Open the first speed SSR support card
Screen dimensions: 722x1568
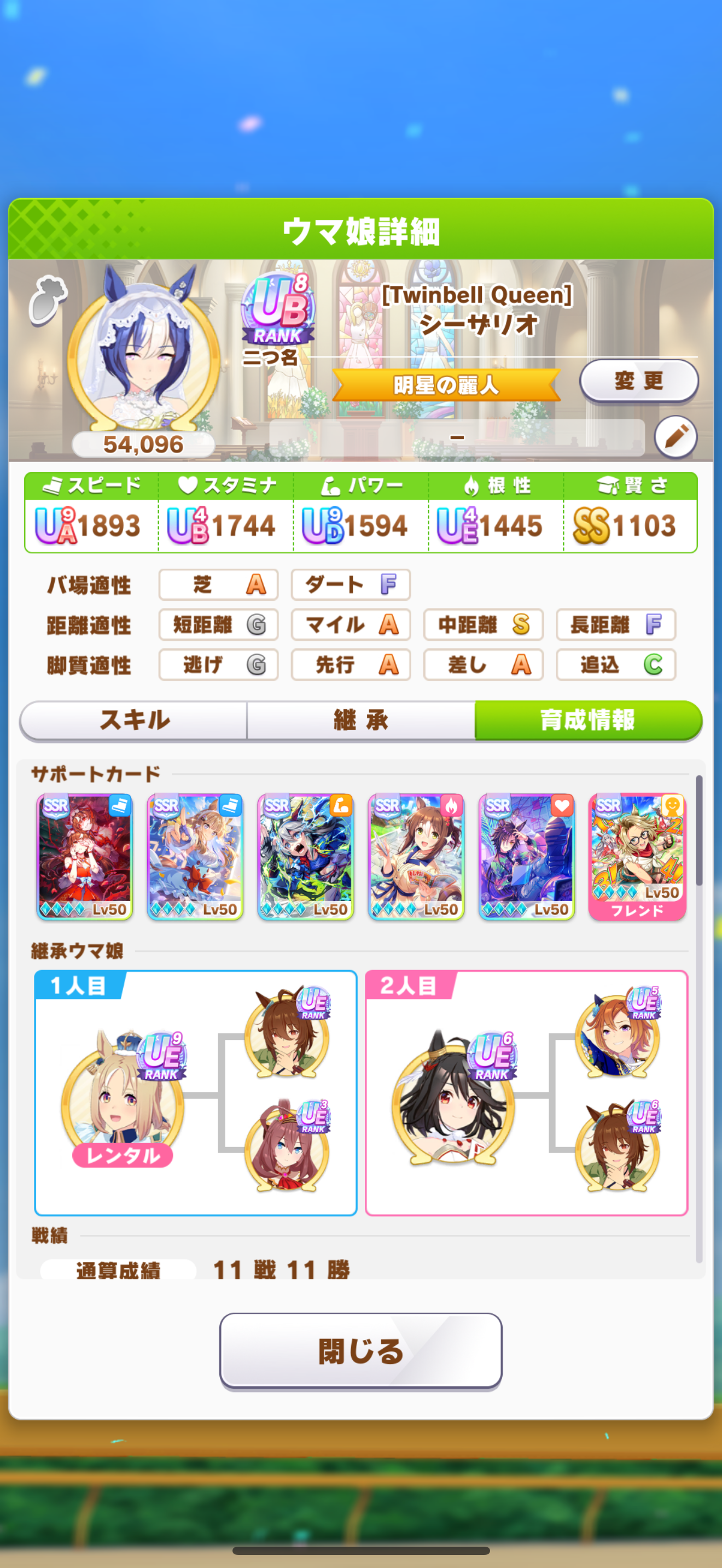[85, 856]
